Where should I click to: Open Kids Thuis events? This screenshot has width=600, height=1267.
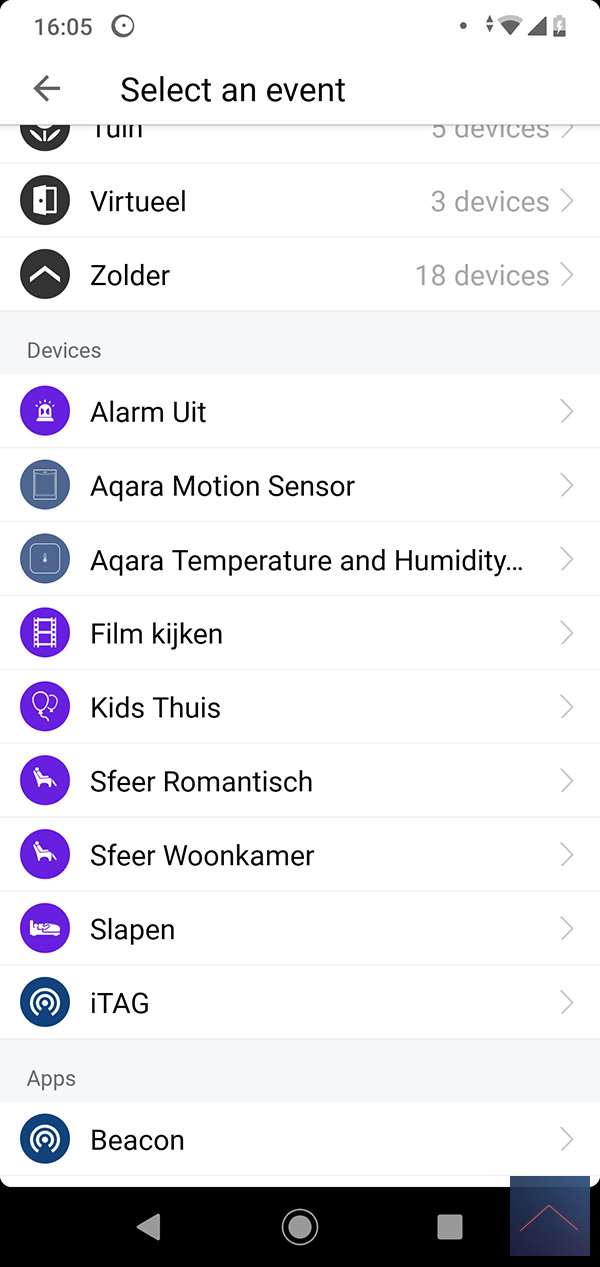(x=300, y=708)
